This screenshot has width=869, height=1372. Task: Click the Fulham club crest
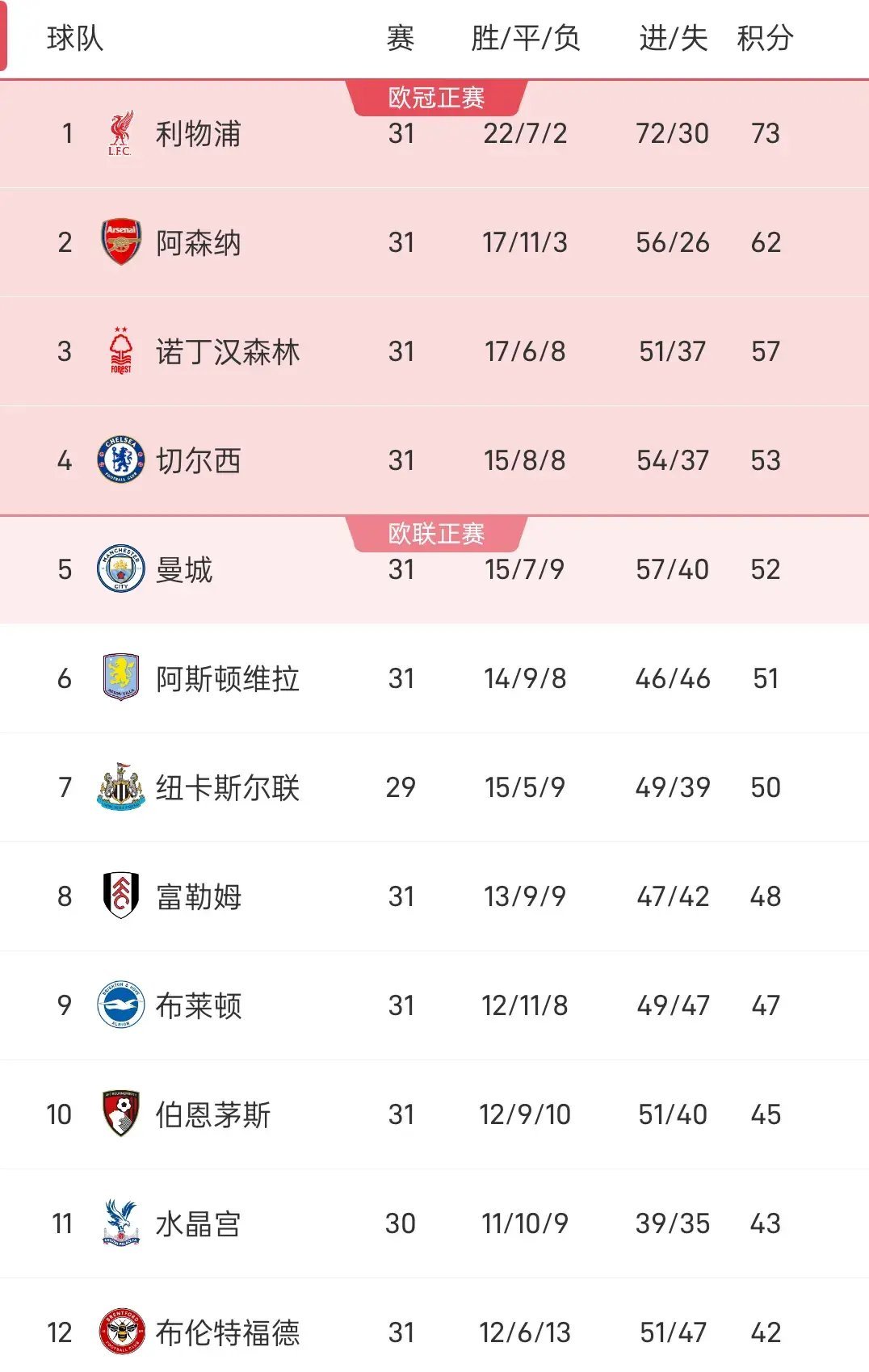point(120,896)
